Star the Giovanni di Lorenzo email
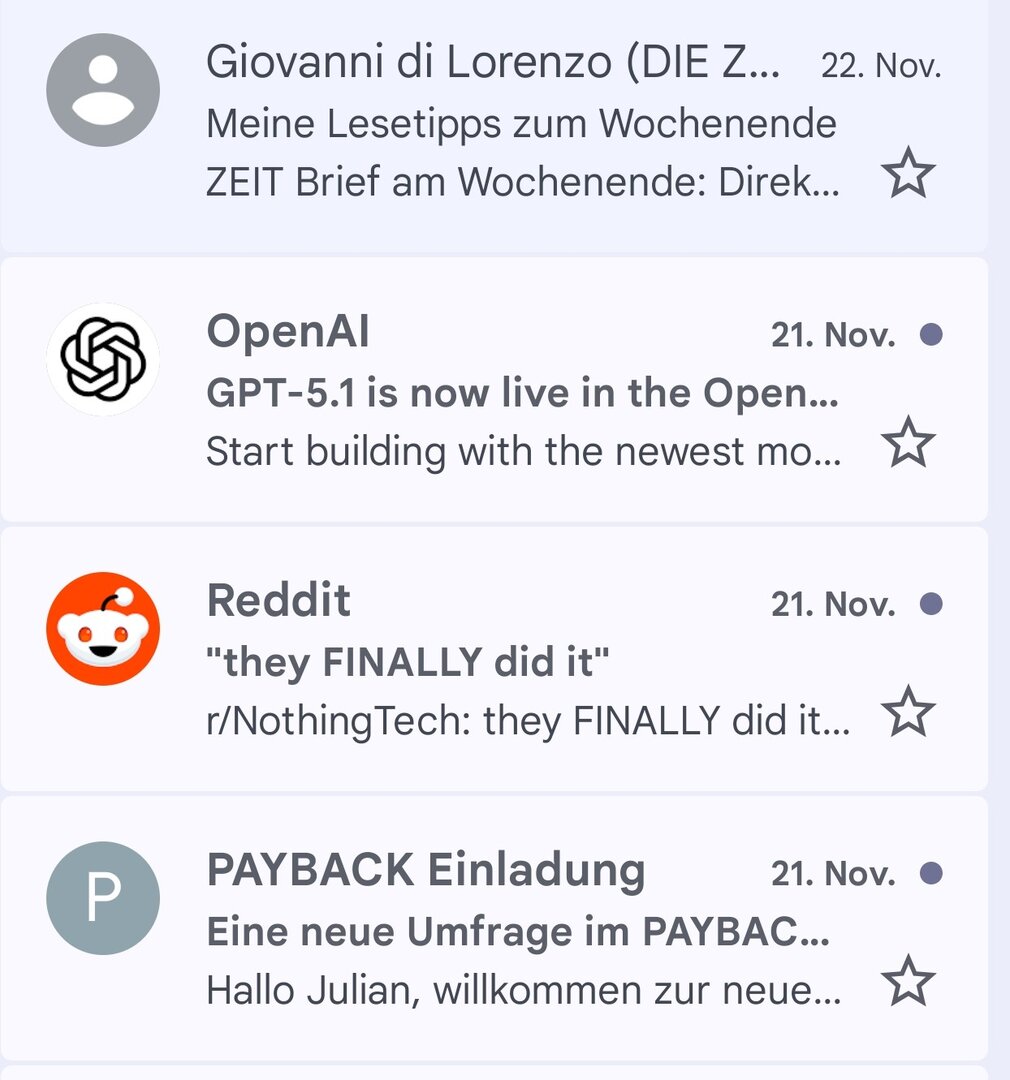This screenshot has width=1010, height=1080. click(908, 175)
